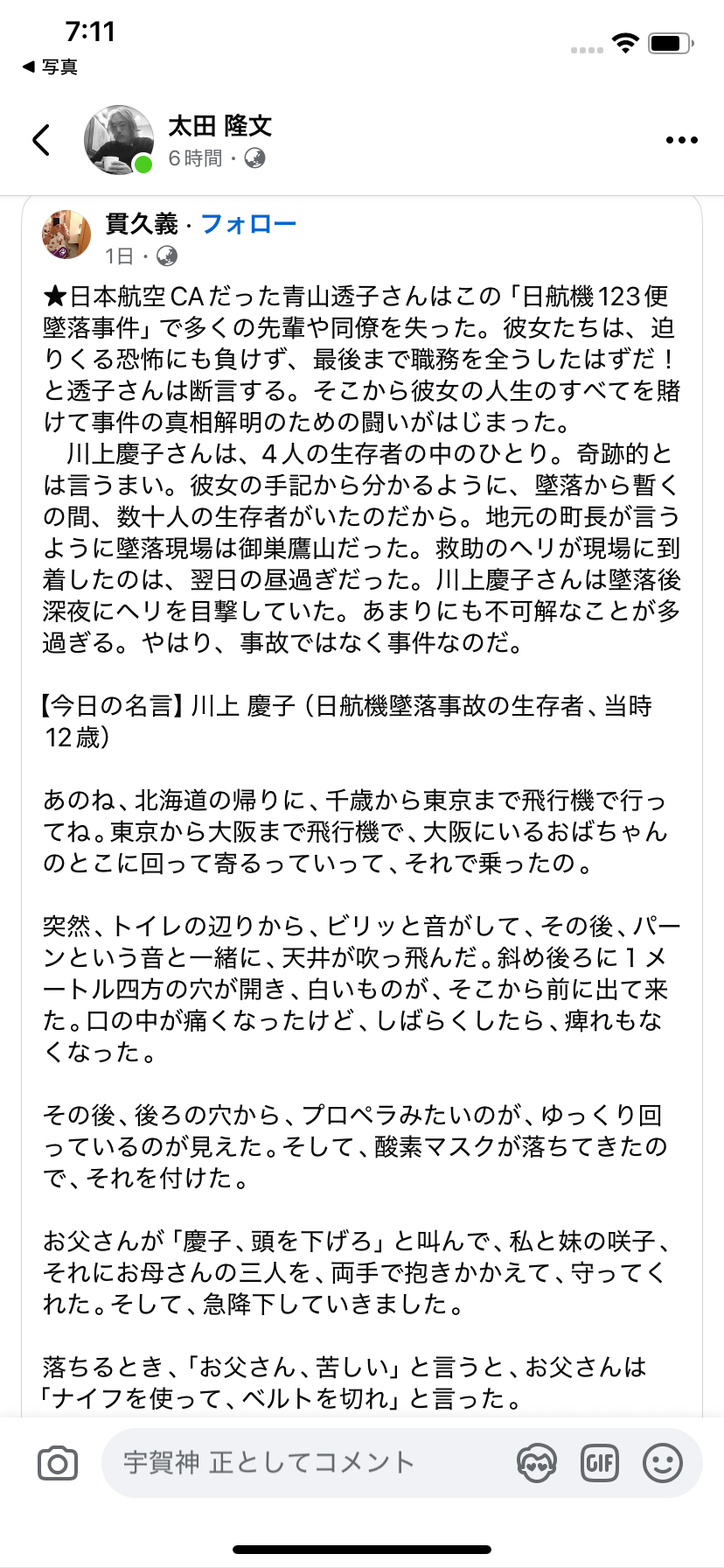
Task: Open camera icon to attach photo
Action: point(58,1463)
